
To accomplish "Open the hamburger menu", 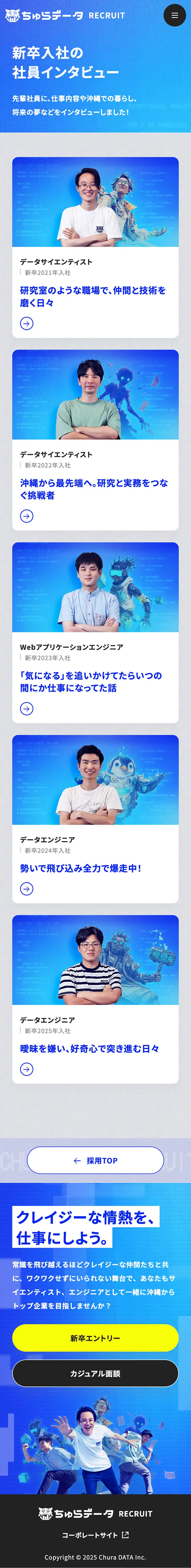I will tap(174, 15).
